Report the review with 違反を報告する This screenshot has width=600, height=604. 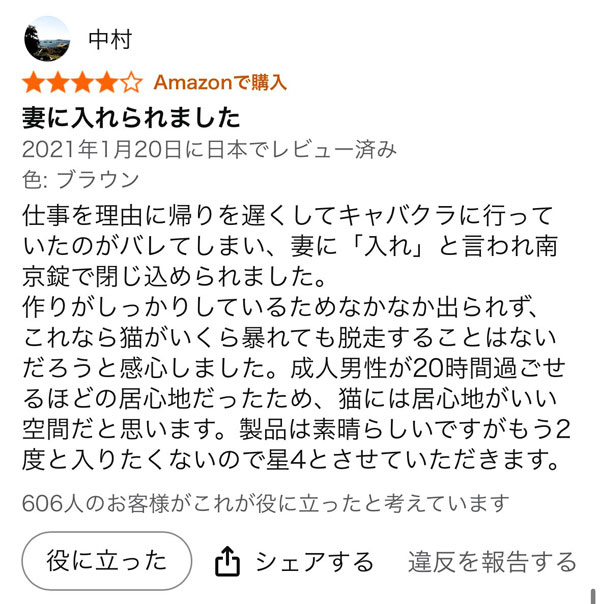pyautogui.click(x=491, y=562)
